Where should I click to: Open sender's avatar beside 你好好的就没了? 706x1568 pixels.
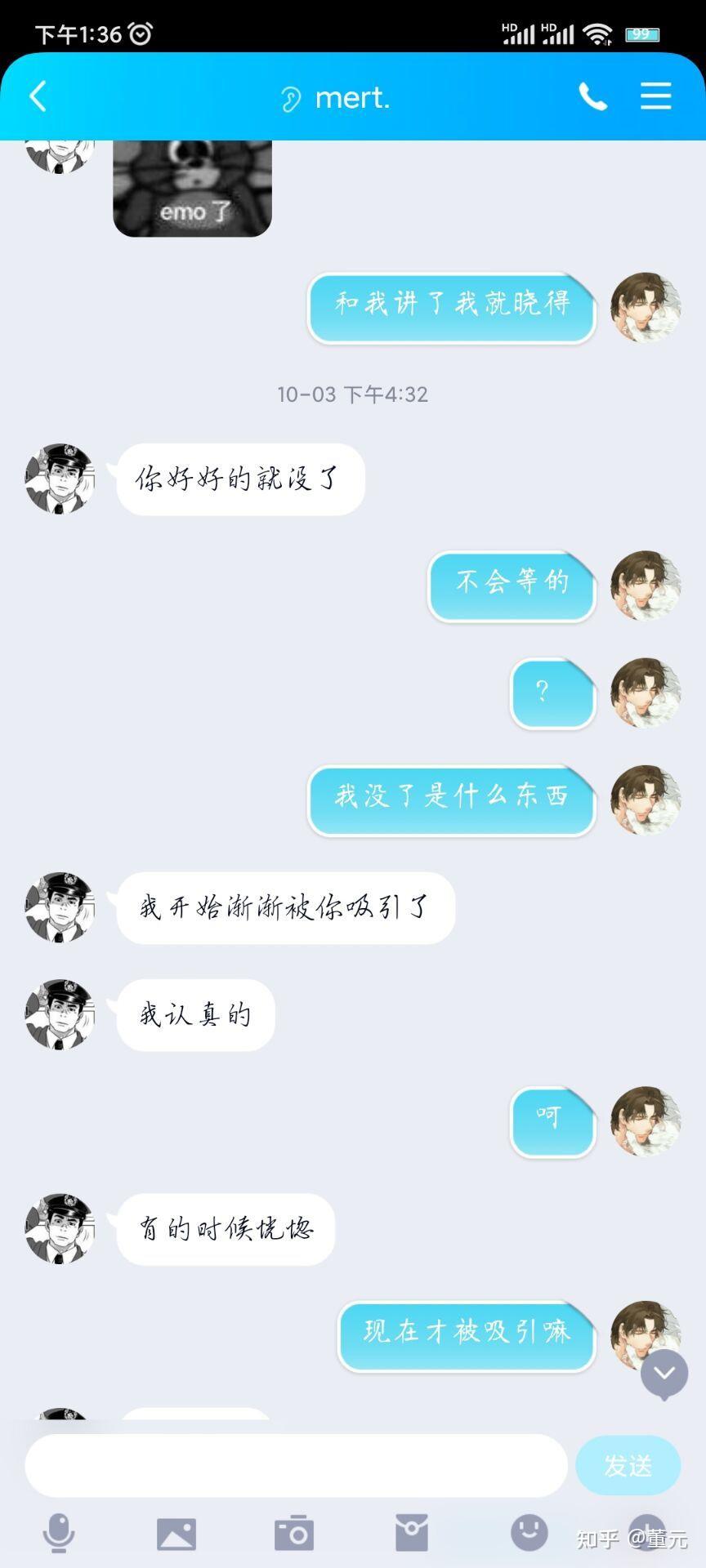(x=60, y=479)
